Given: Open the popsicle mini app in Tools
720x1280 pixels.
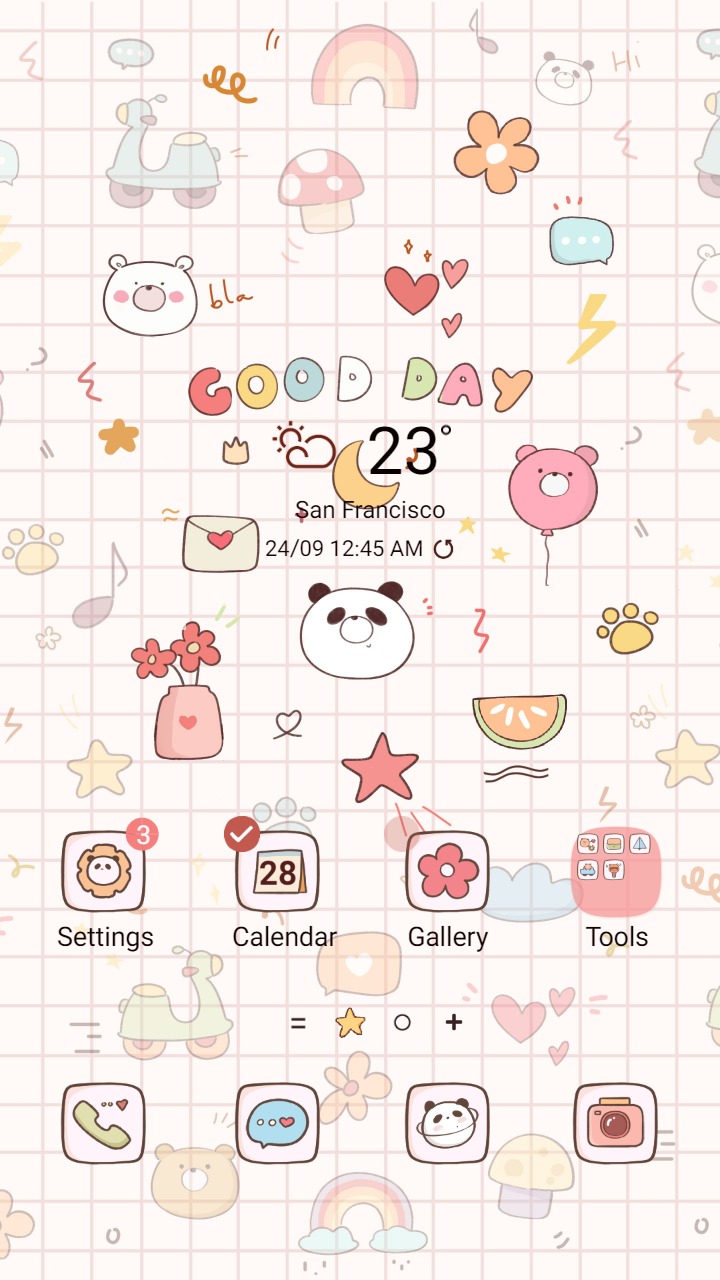Looking at the screenshot, I should coord(612,868).
